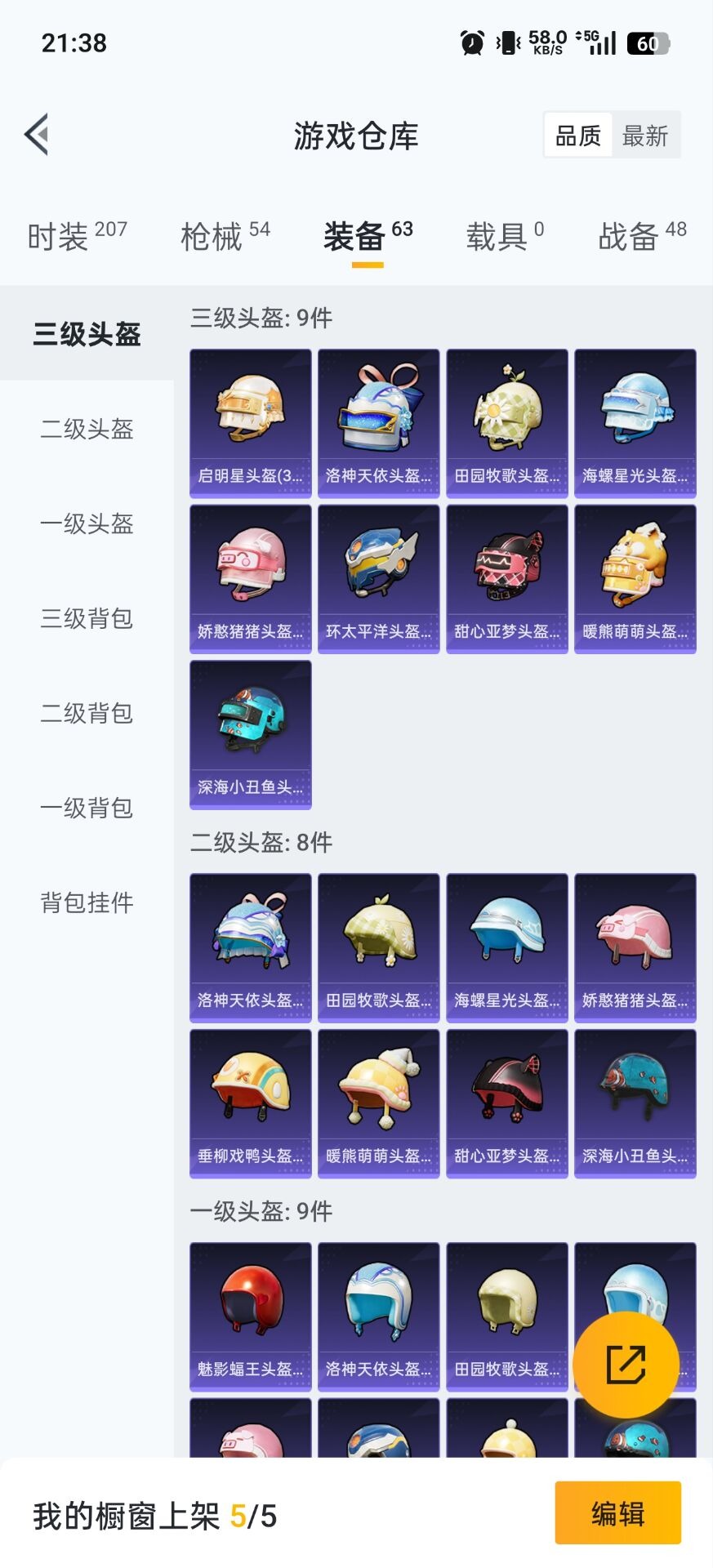This screenshot has width=713, height=1568.
Task: Select 三级背包 category
Action: point(87,618)
